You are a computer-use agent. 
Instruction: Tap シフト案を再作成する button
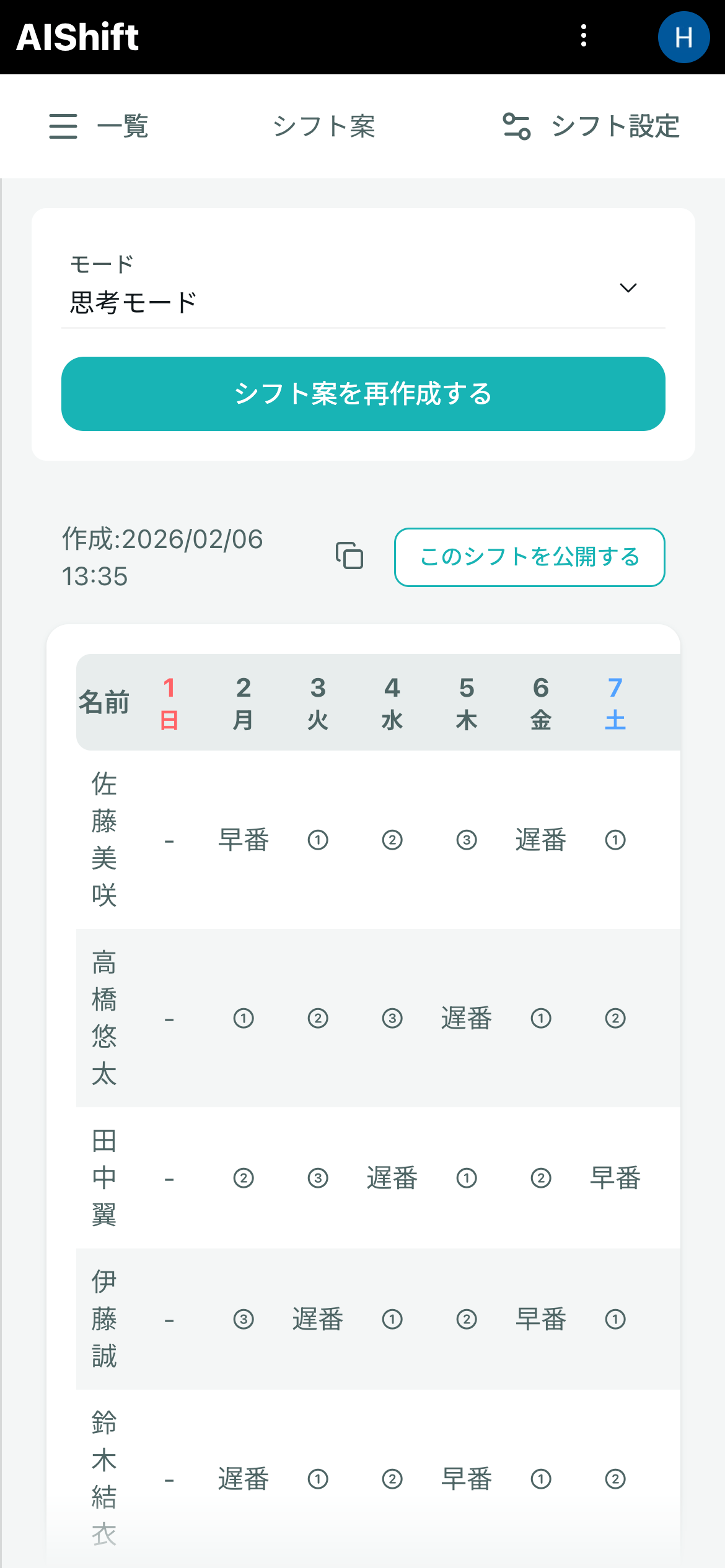(x=363, y=394)
